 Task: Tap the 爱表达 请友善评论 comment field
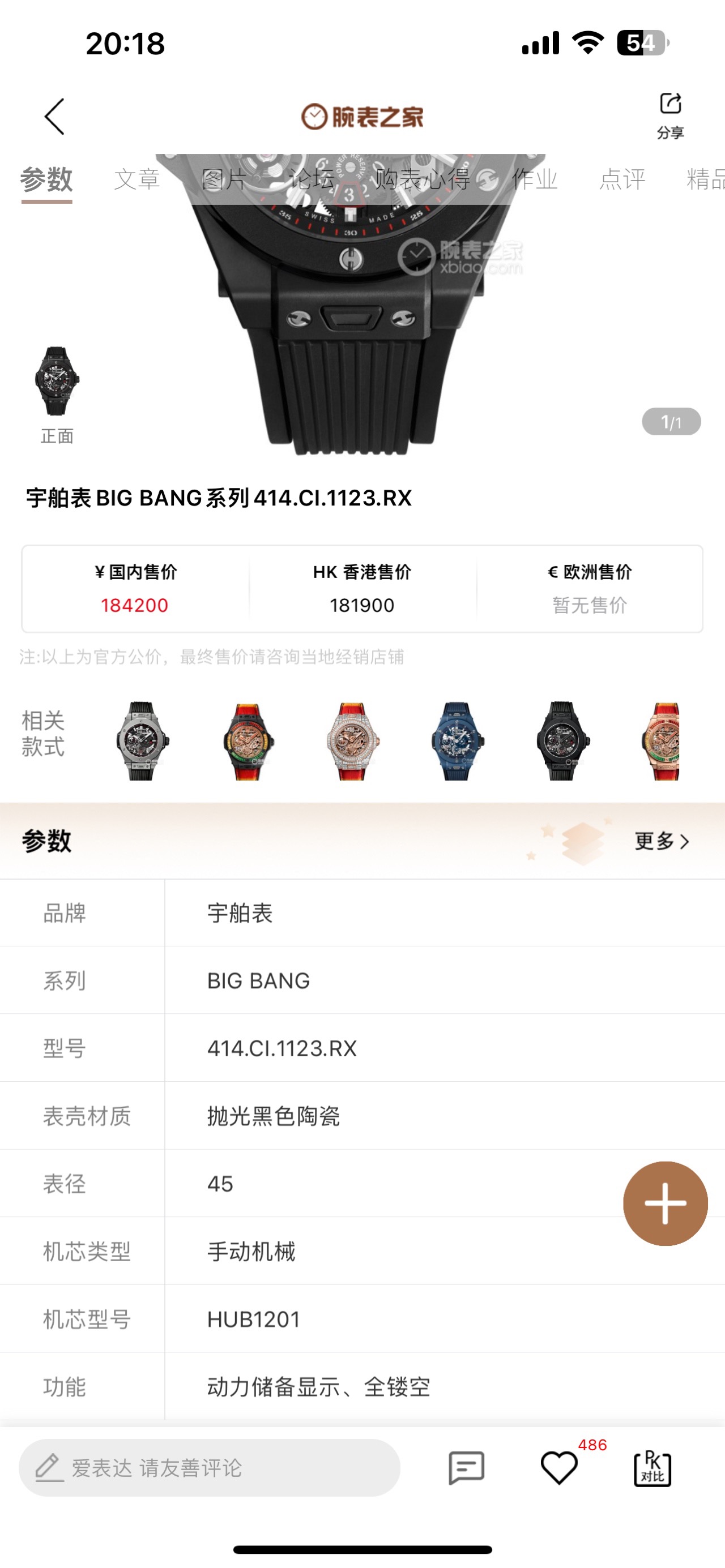coord(209,1468)
